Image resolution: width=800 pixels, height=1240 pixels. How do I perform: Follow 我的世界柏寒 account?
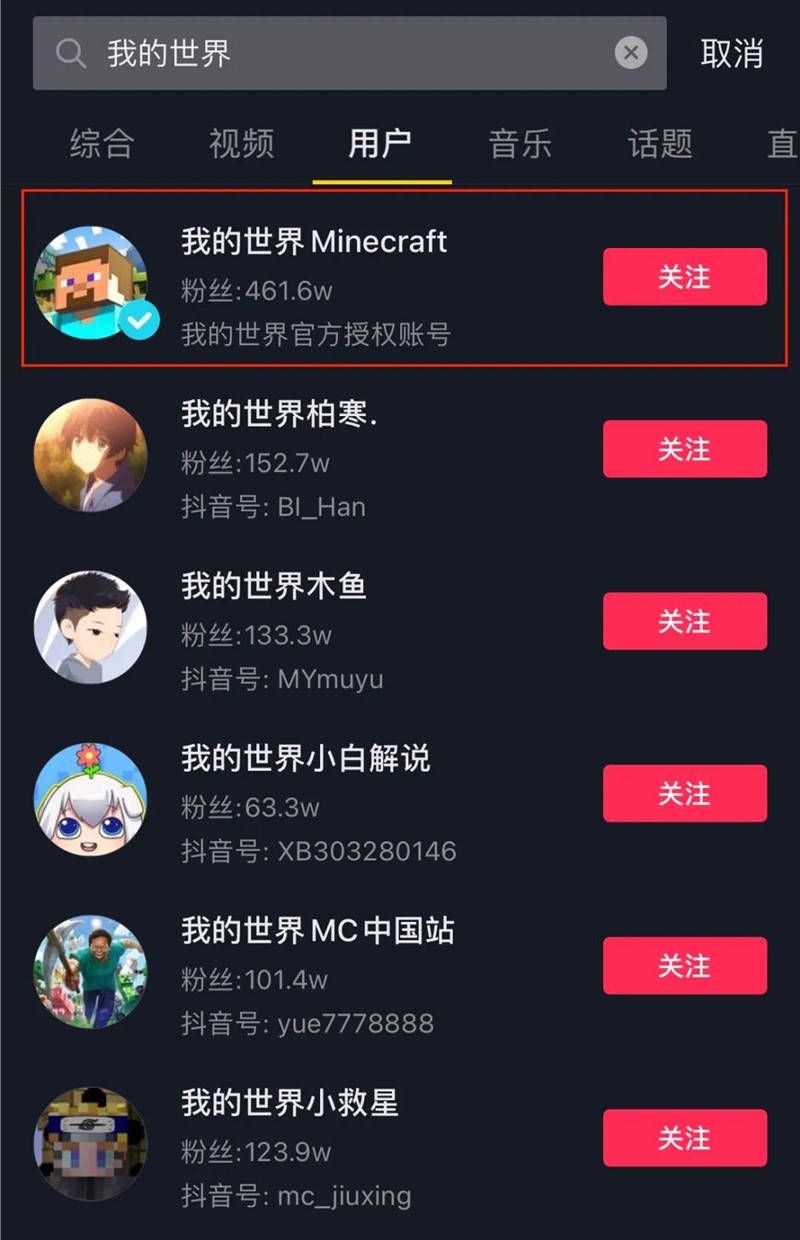(684, 449)
